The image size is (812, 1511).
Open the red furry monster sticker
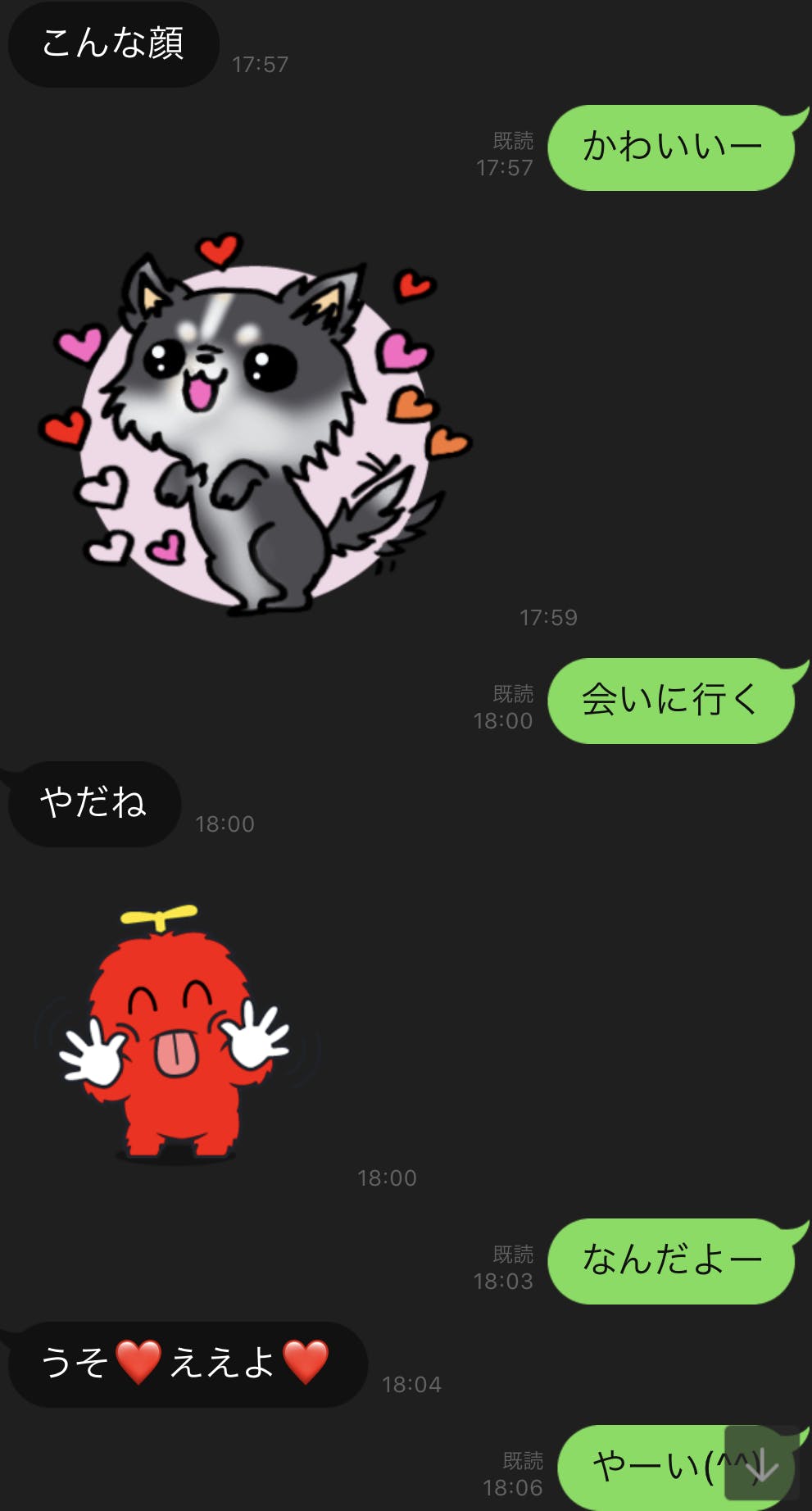pos(175,1037)
